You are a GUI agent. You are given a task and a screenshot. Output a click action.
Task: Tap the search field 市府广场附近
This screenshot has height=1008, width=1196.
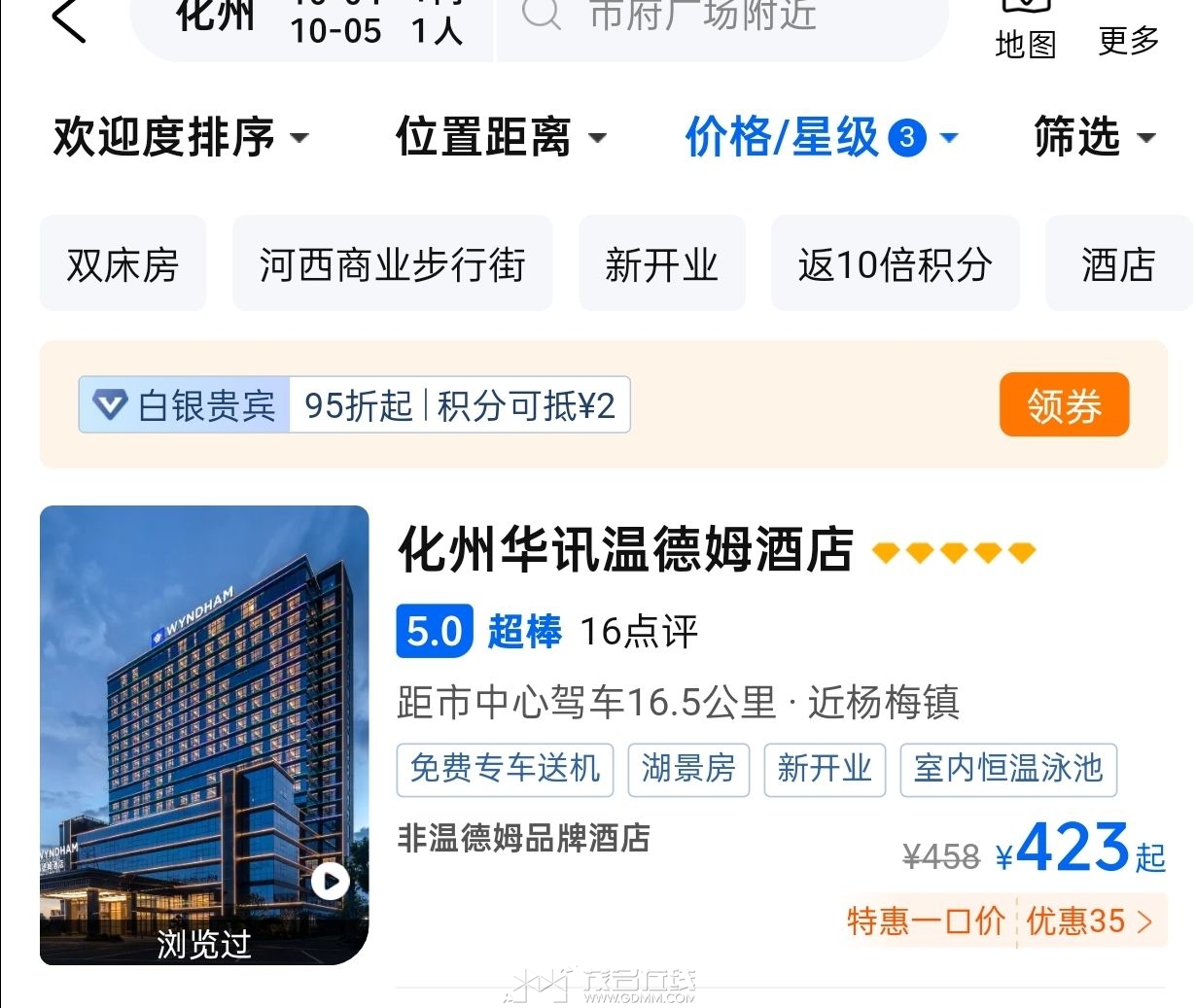tap(700, 17)
